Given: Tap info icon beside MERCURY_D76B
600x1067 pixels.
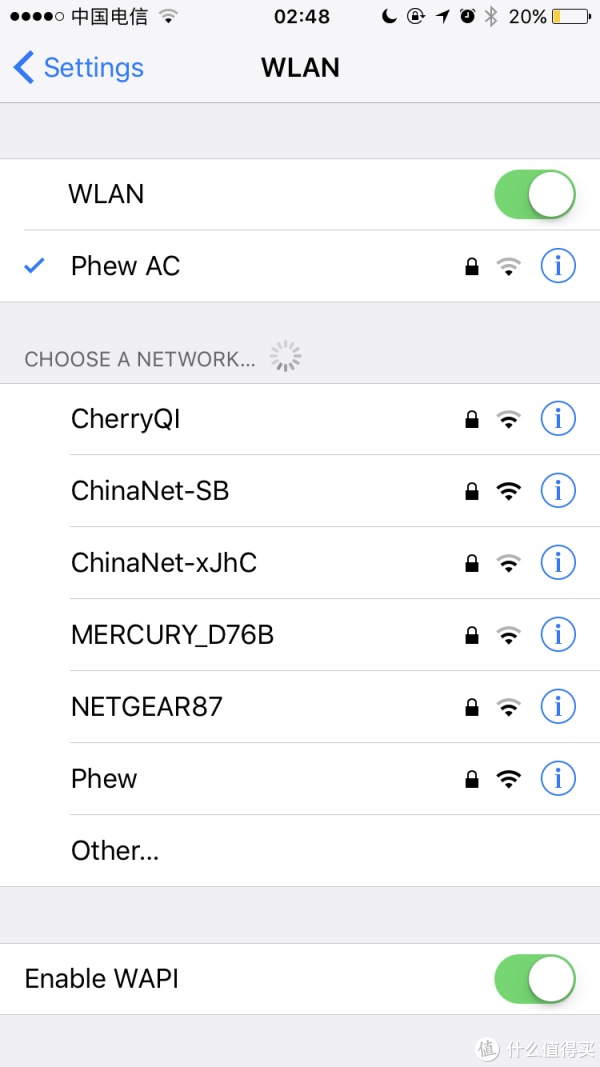Looking at the screenshot, I should pyautogui.click(x=558, y=635).
